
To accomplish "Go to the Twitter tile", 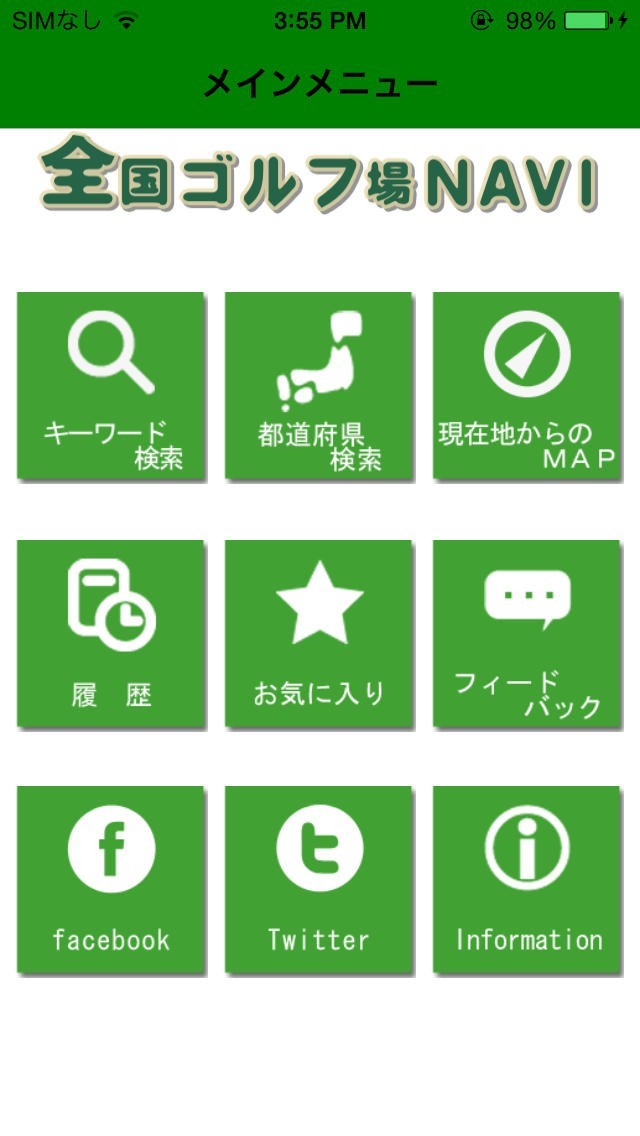I will tap(318, 879).
